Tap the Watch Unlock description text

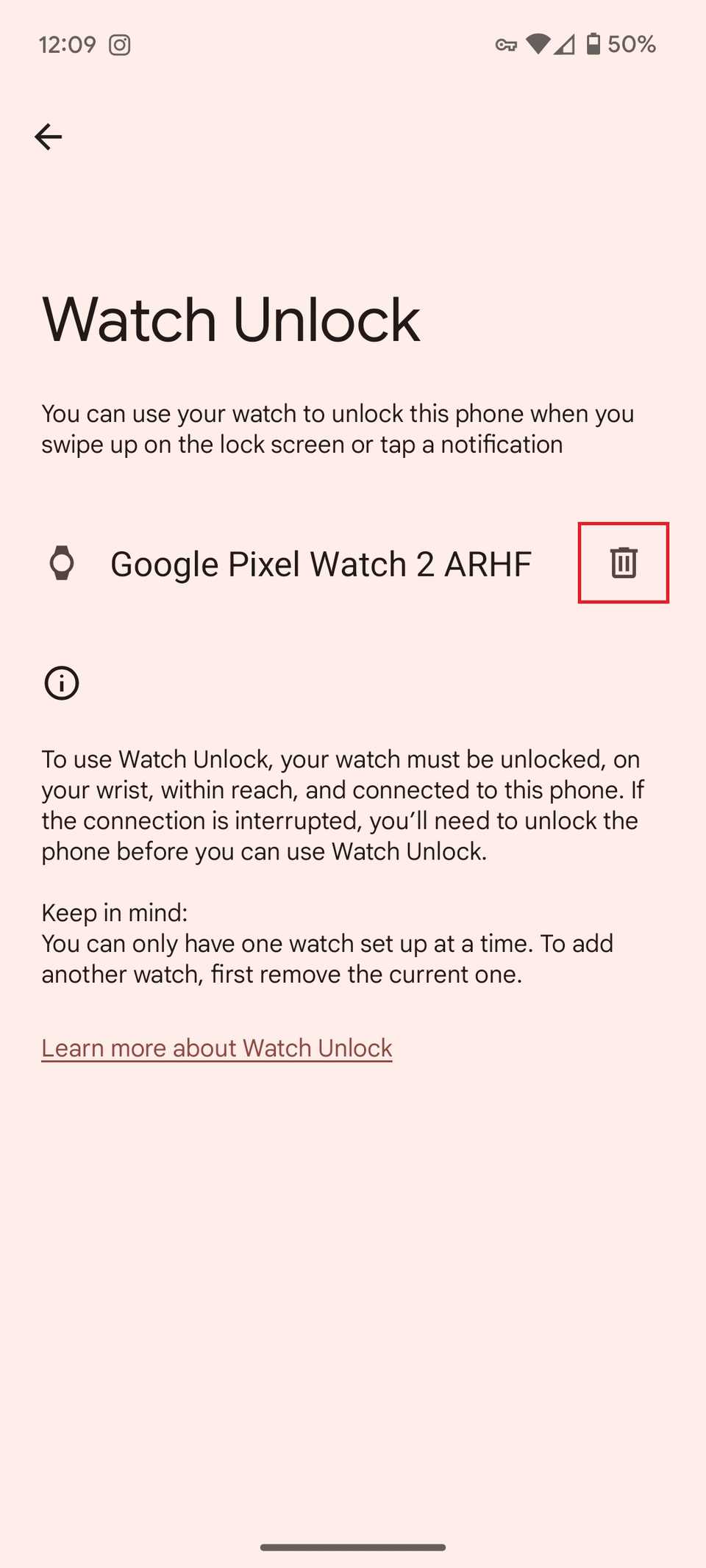pyautogui.click(x=338, y=429)
